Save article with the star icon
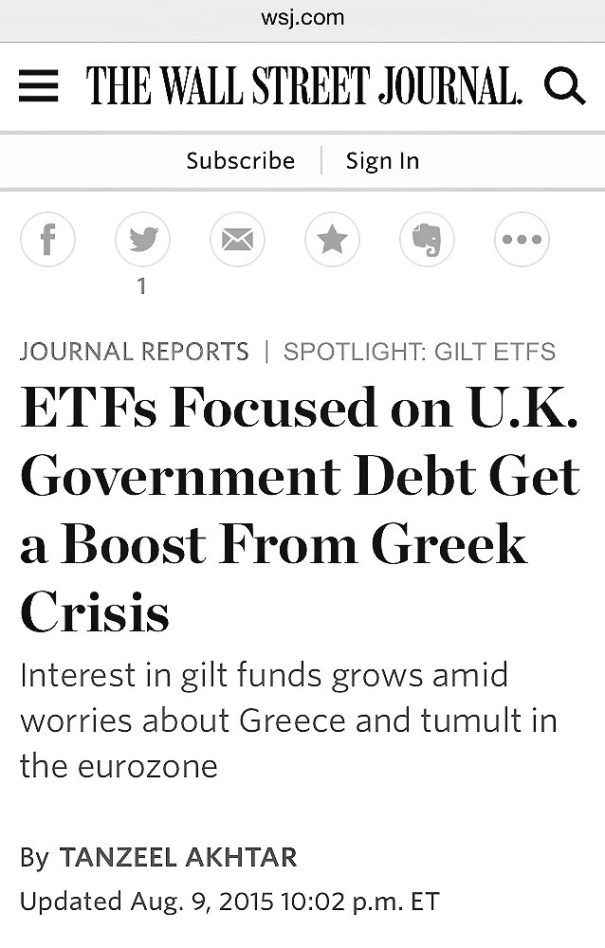The height and width of the screenshot is (948, 605). point(332,239)
